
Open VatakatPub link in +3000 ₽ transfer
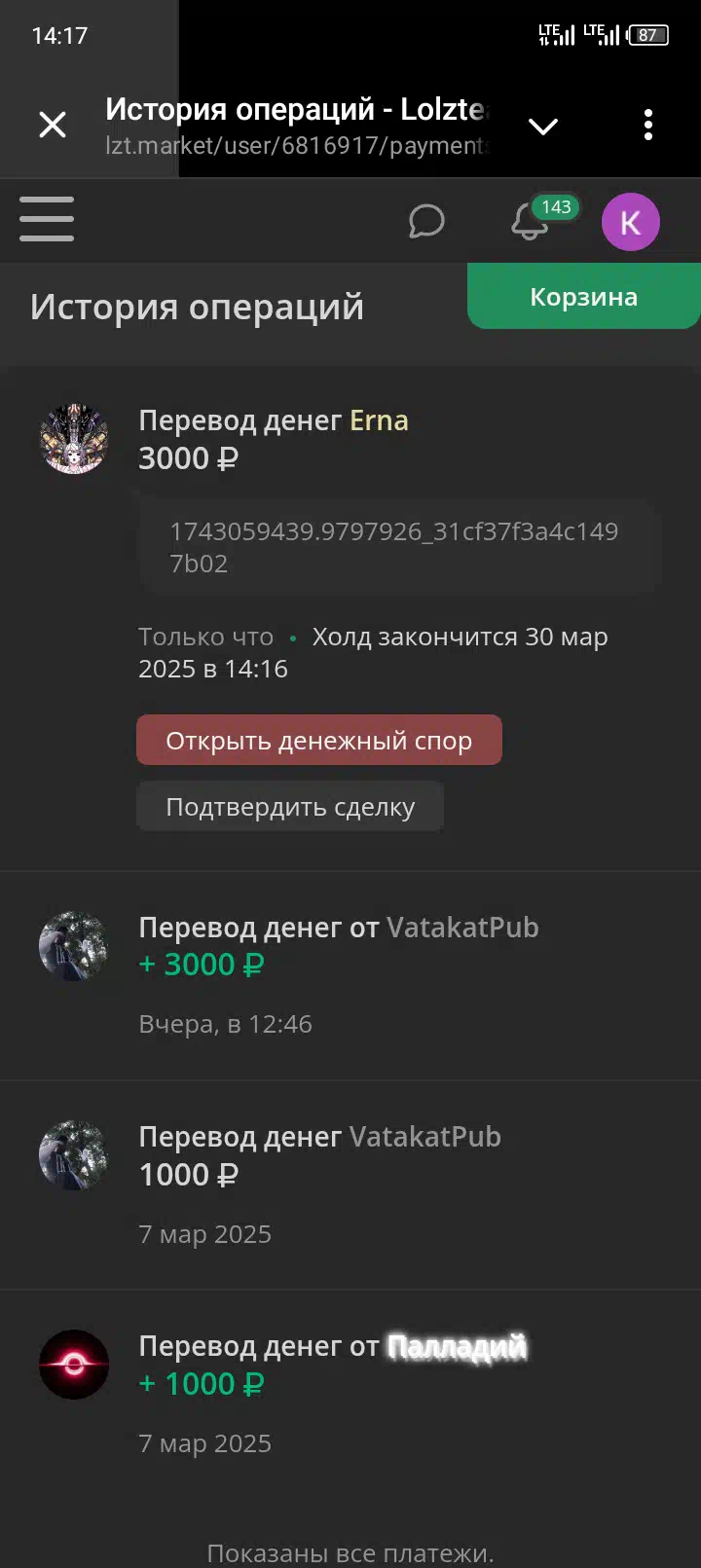pyautogui.click(x=462, y=928)
